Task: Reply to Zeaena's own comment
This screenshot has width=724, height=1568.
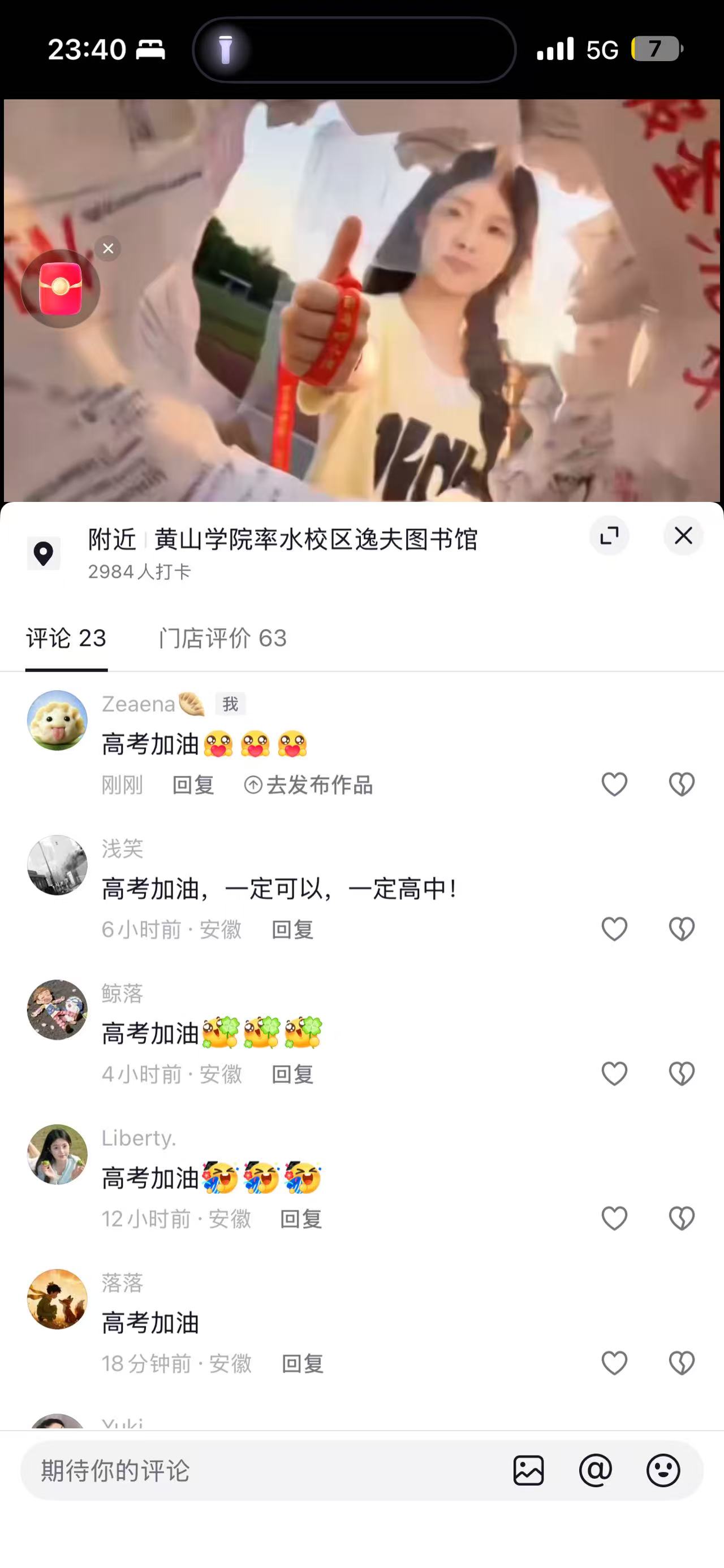Action: [193, 785]
